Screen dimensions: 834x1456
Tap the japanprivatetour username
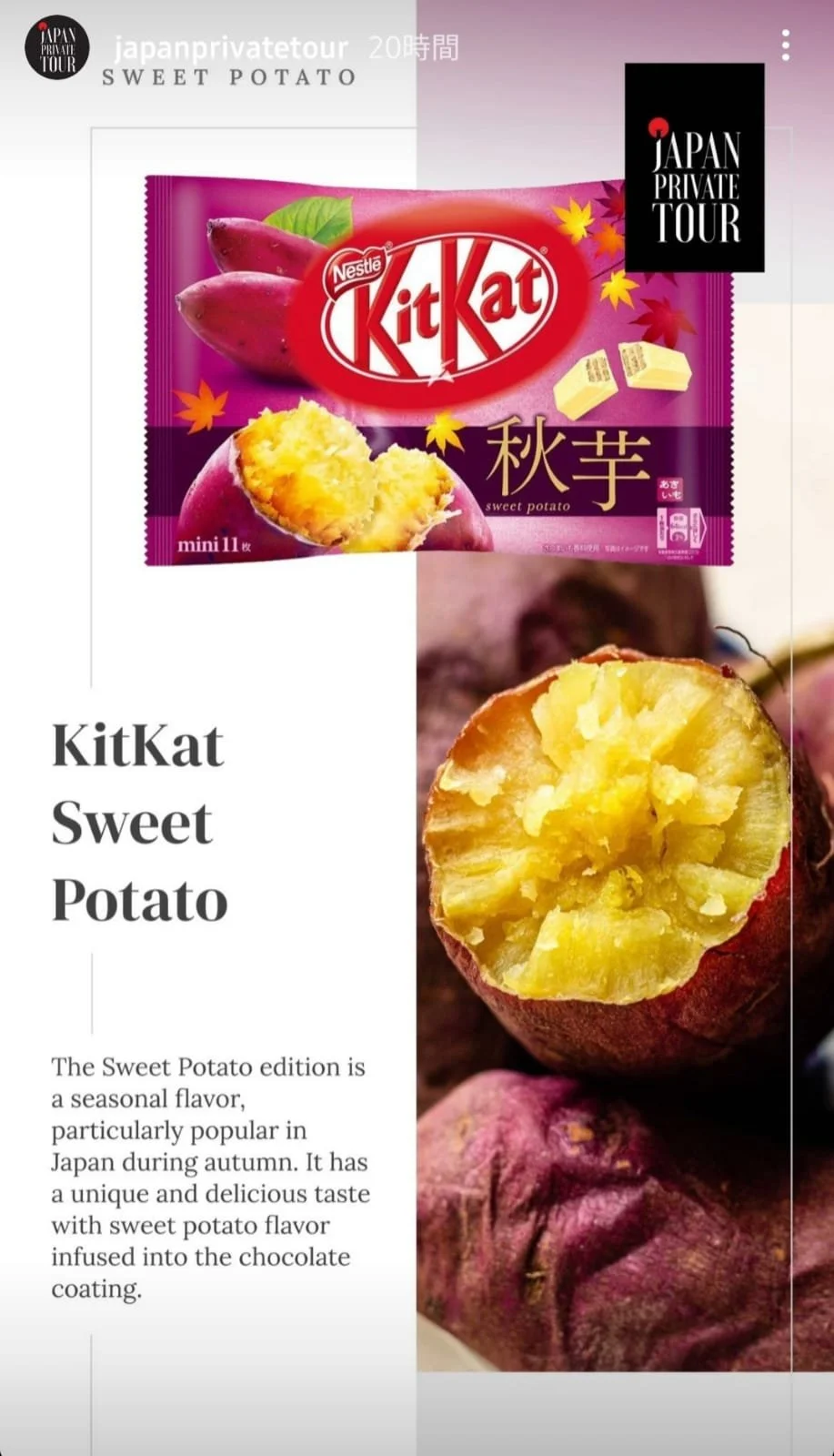point(231,47)
